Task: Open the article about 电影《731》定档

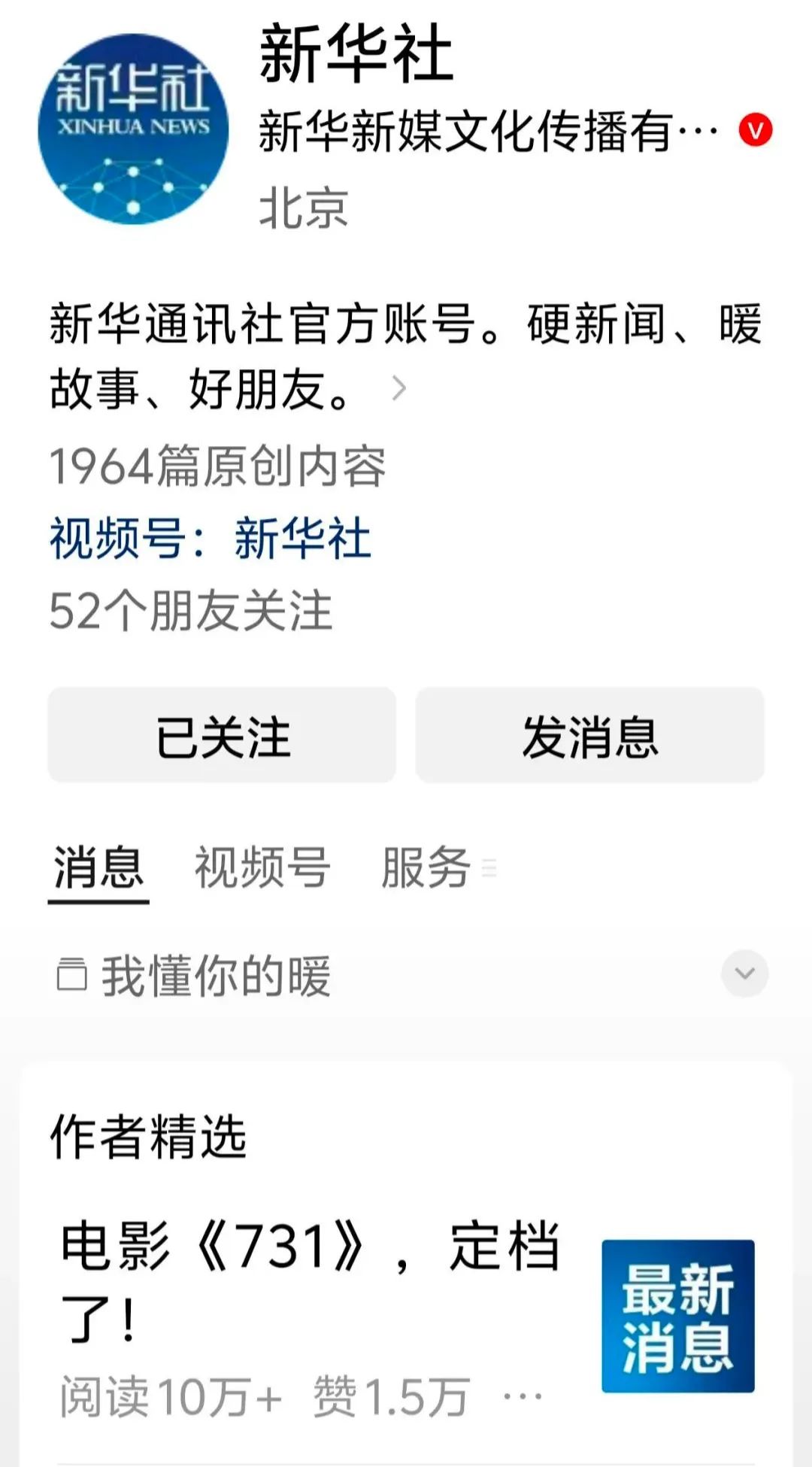Action: tap(310, 1281)
